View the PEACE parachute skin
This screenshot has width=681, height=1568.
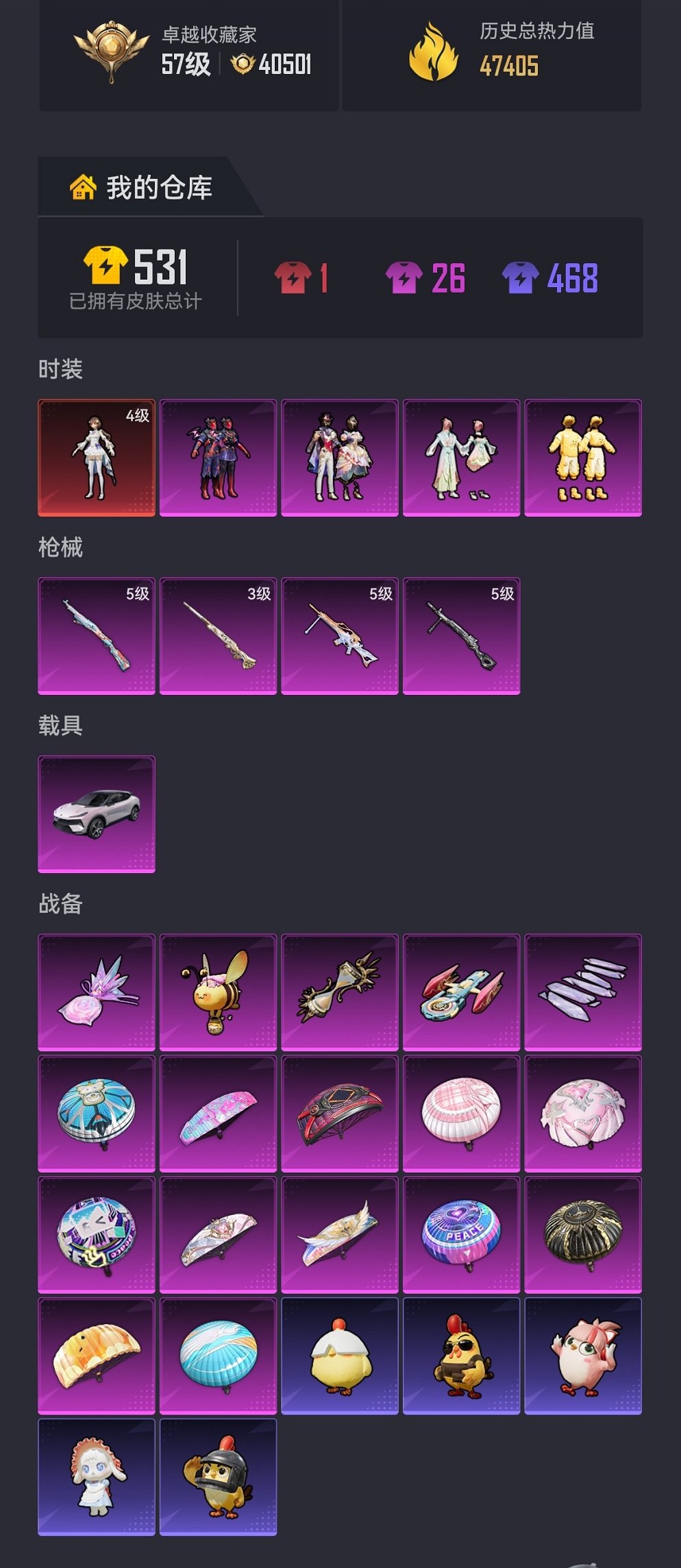(461, 1234)
